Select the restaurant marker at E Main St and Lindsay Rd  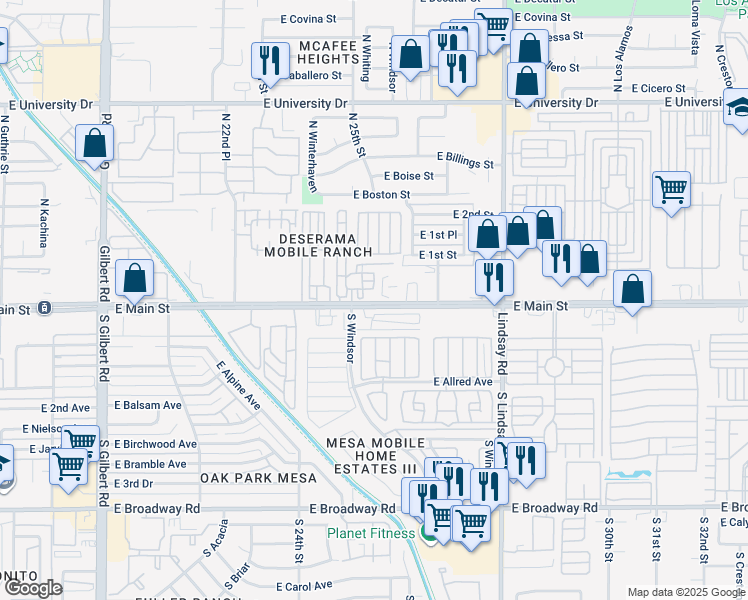coord(494,276)
